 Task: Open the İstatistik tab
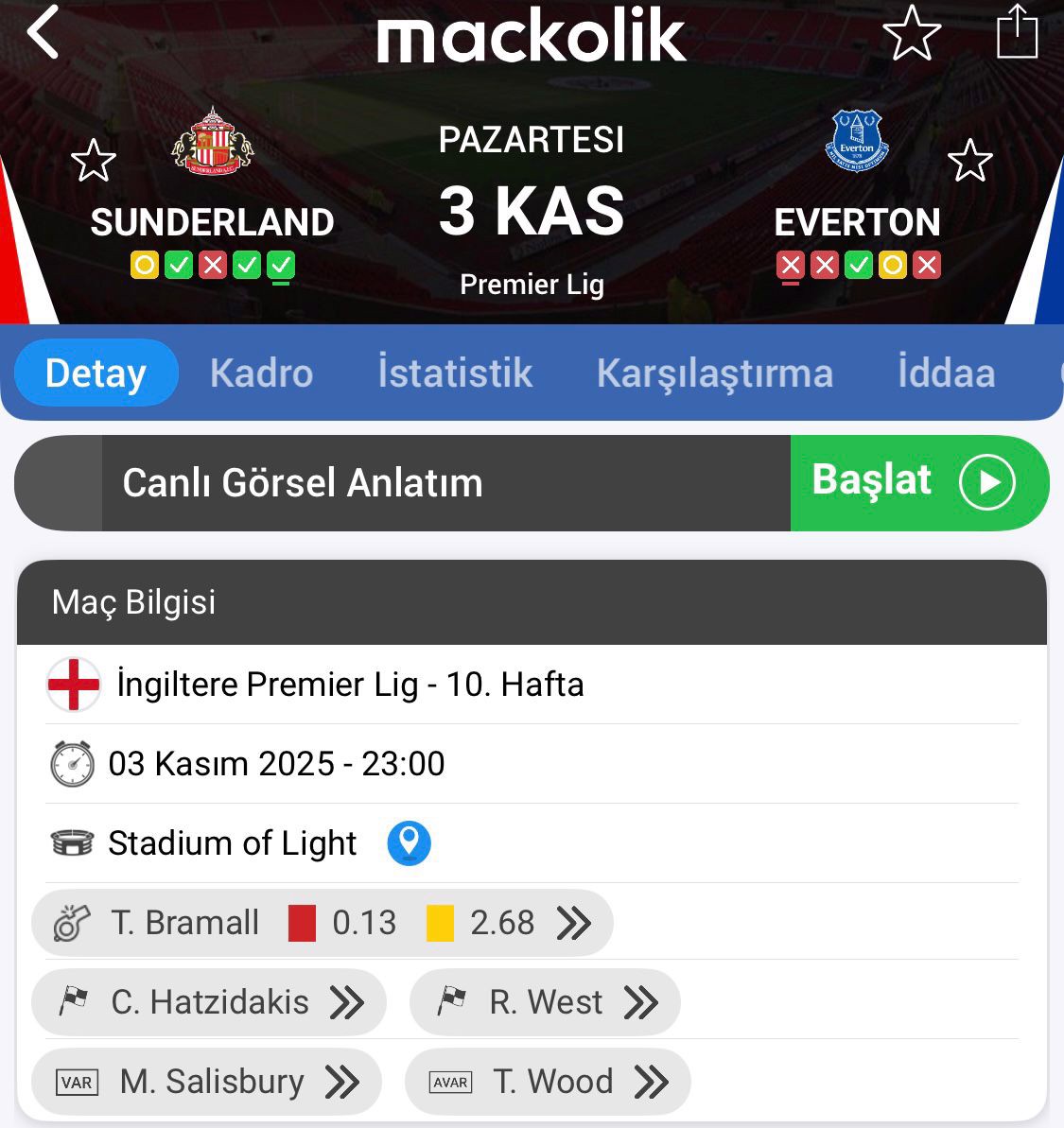[455, 373]
